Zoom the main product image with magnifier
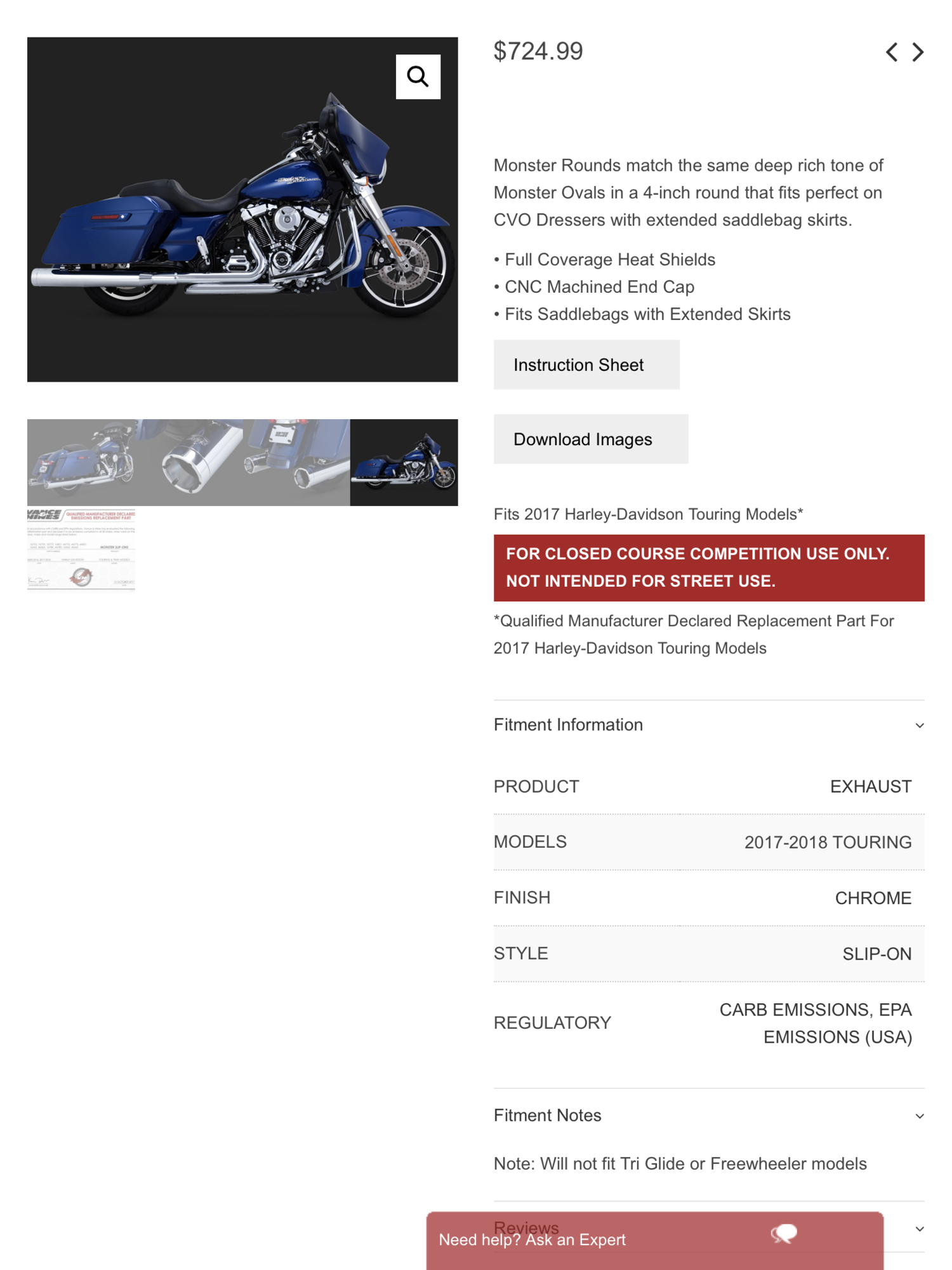Viewport: 952px width, 1270px height. [x=418, y=77]
